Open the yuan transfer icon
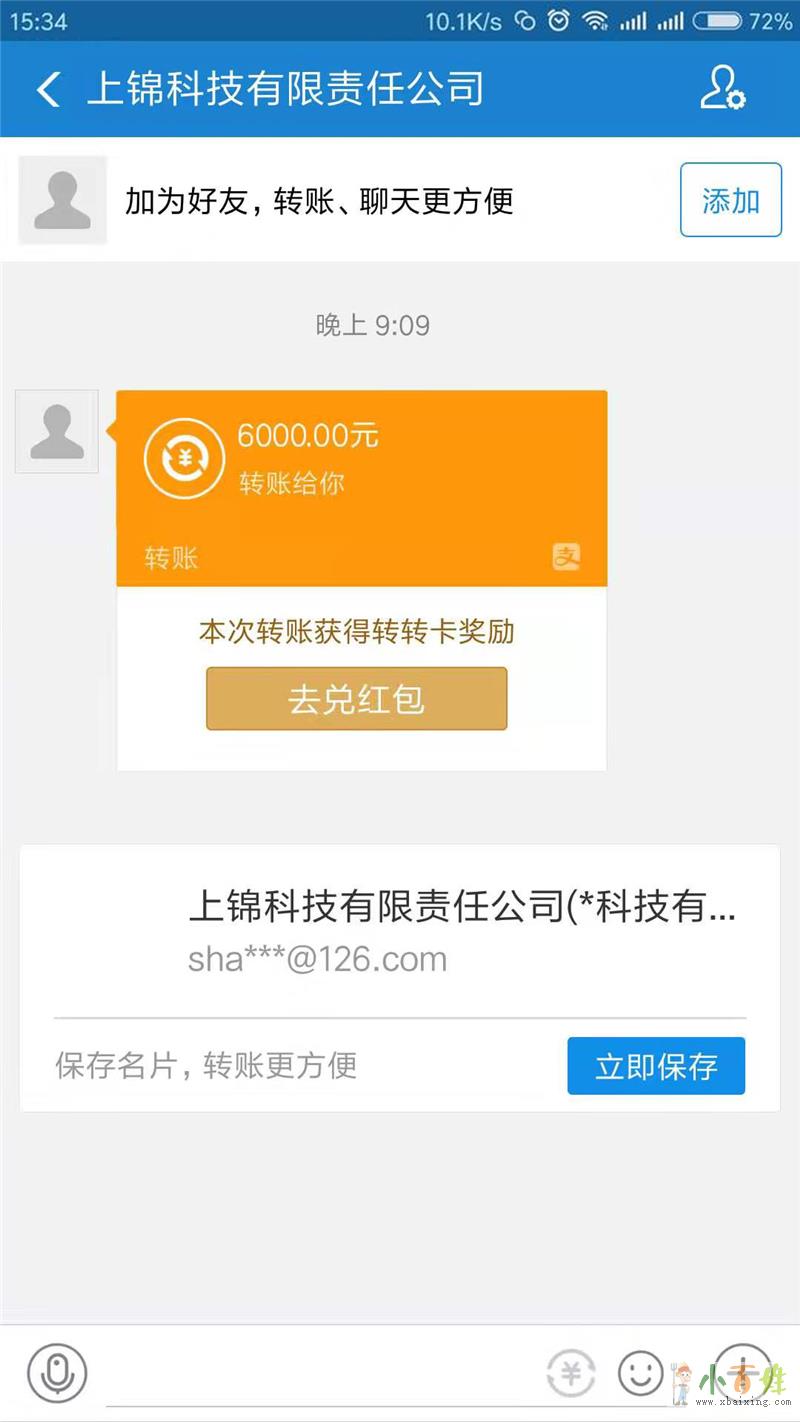 (x=571, y=1373)
